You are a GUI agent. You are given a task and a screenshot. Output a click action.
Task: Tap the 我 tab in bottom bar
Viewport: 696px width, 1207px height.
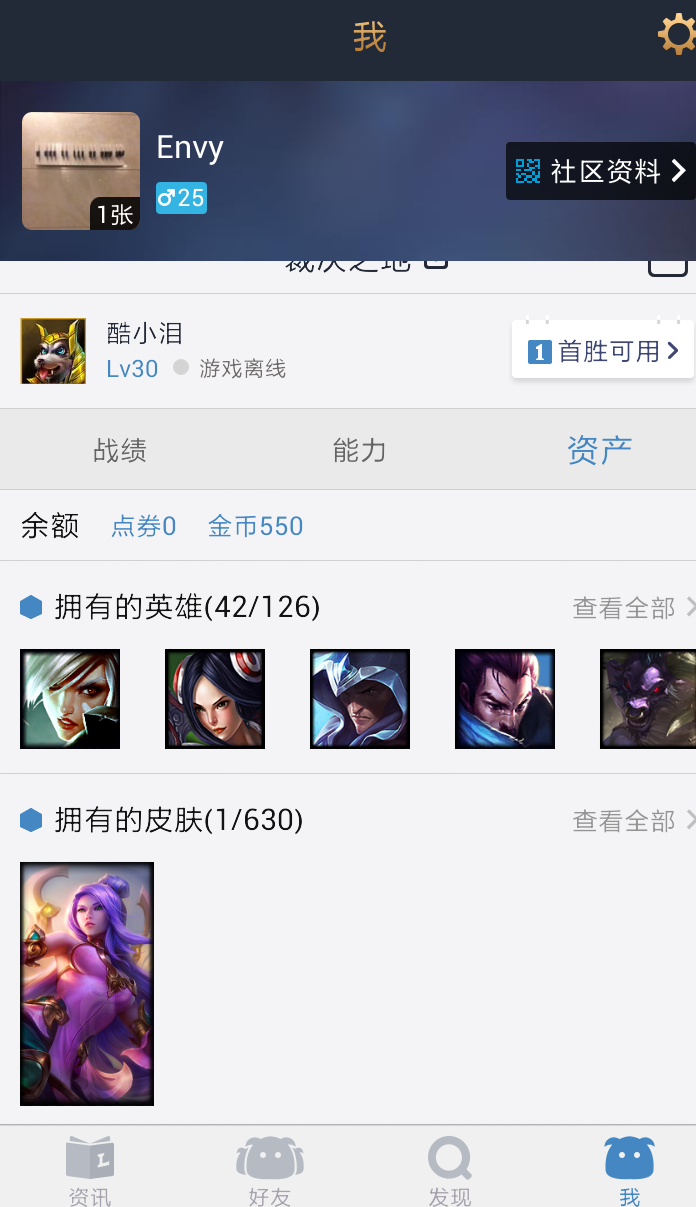click(629, 1170)
